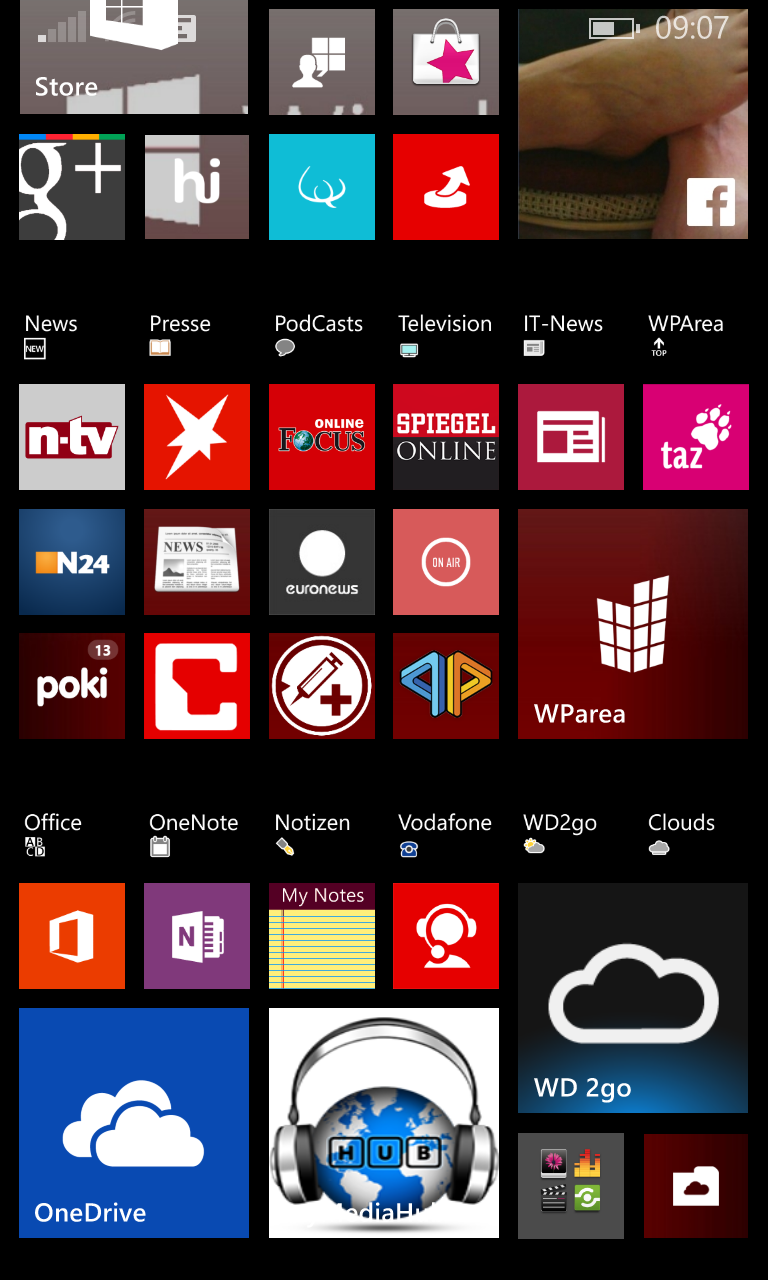Open poki with 13 unread items
Viewport: 768px width, 1280px height.
[x=72, y=686]
